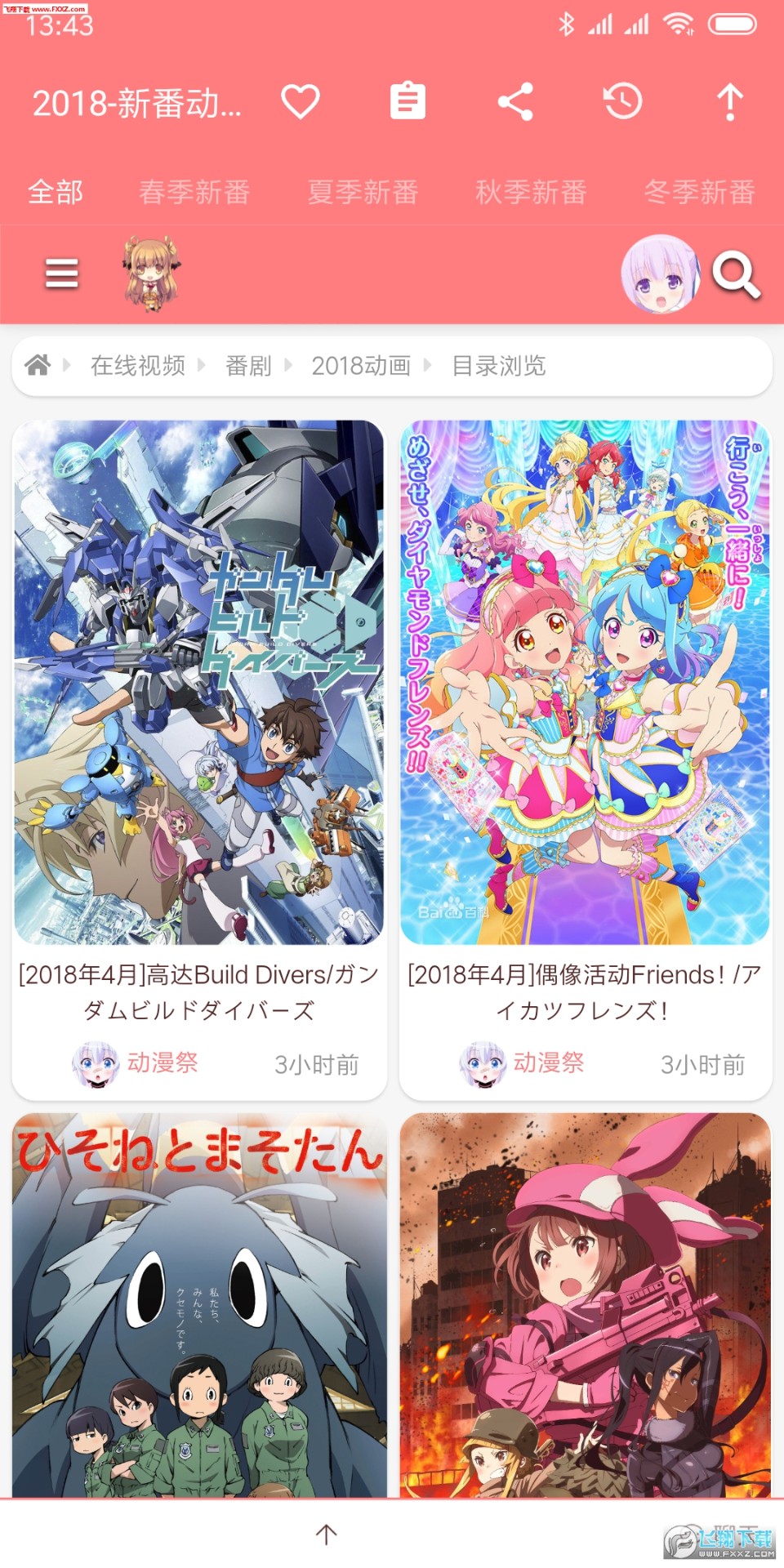The image size is (784, 1568).
Task: Expand the breadcrumb arrow after 番剧
Action: 287,366
